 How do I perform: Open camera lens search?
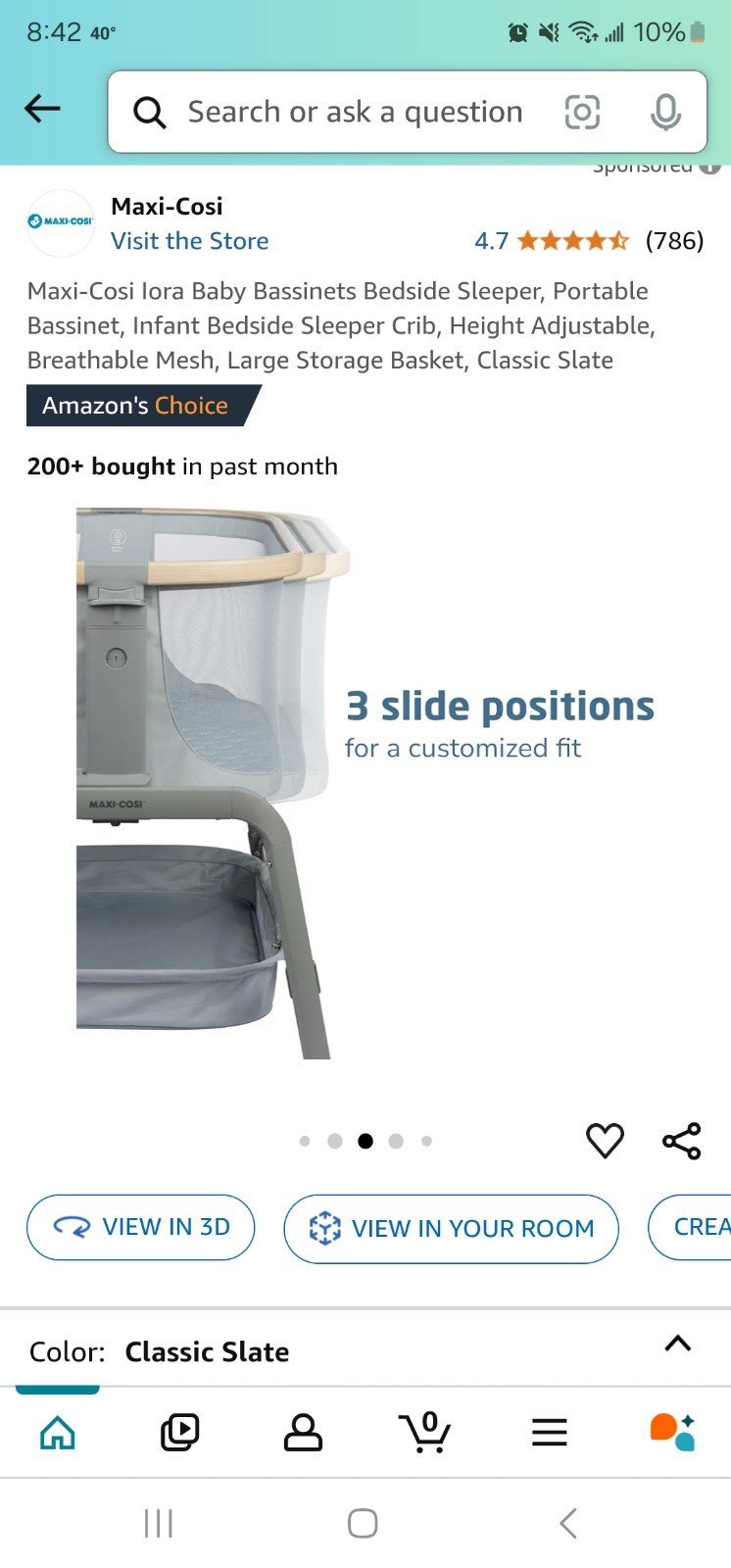click(x=582, y=112)
